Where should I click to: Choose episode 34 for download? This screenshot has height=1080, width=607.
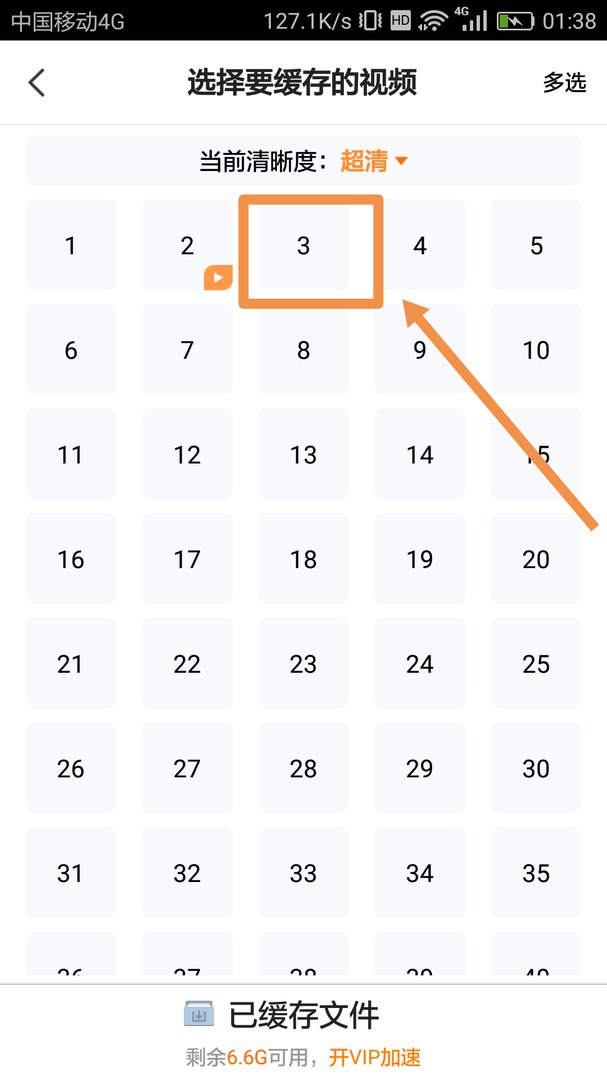420,873
